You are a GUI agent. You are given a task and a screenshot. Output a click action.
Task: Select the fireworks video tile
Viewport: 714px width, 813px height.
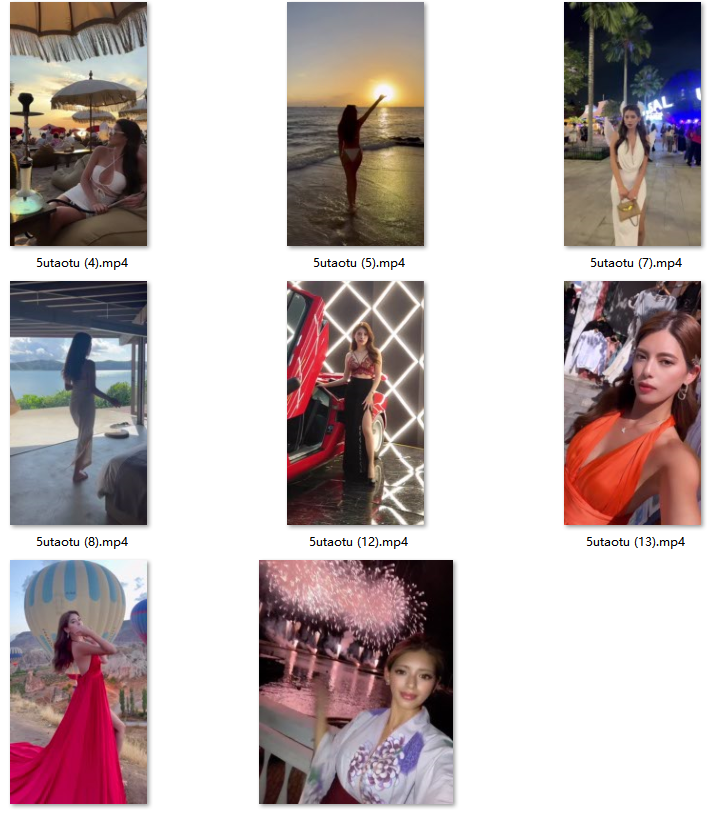(355, 681)
